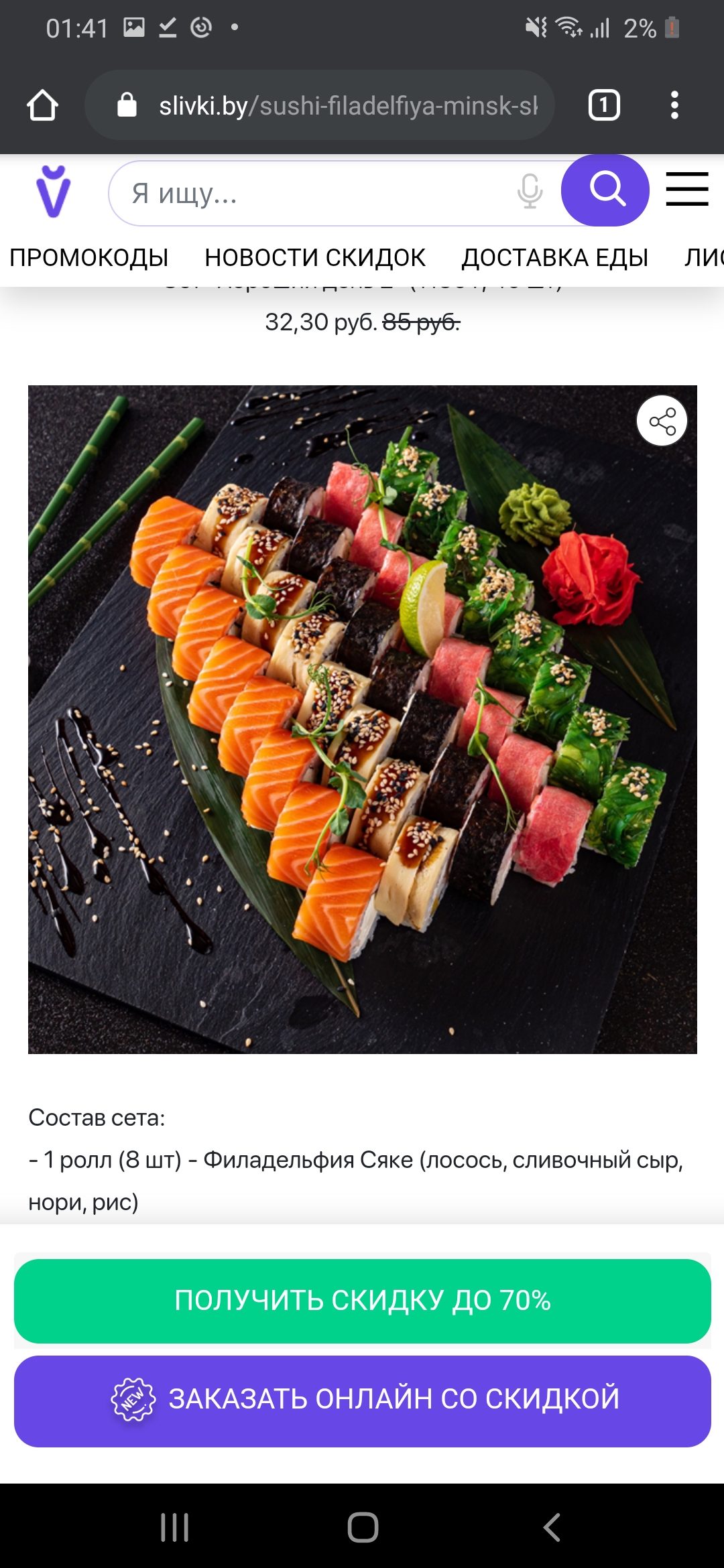
Task: Go to ДОСТАВКА ЕДЫ
Action: point(555,258)
